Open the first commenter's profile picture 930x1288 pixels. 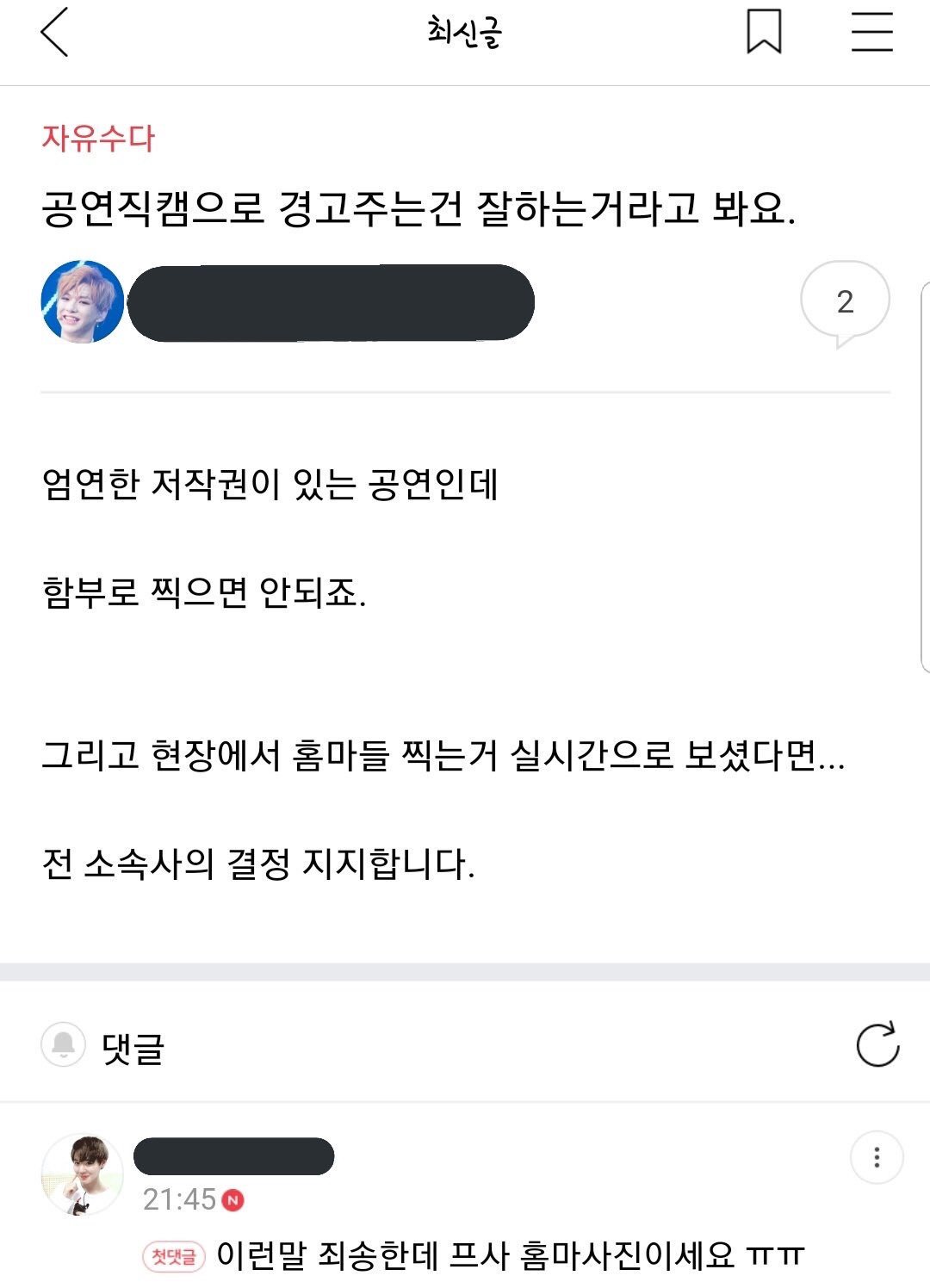83,1174
